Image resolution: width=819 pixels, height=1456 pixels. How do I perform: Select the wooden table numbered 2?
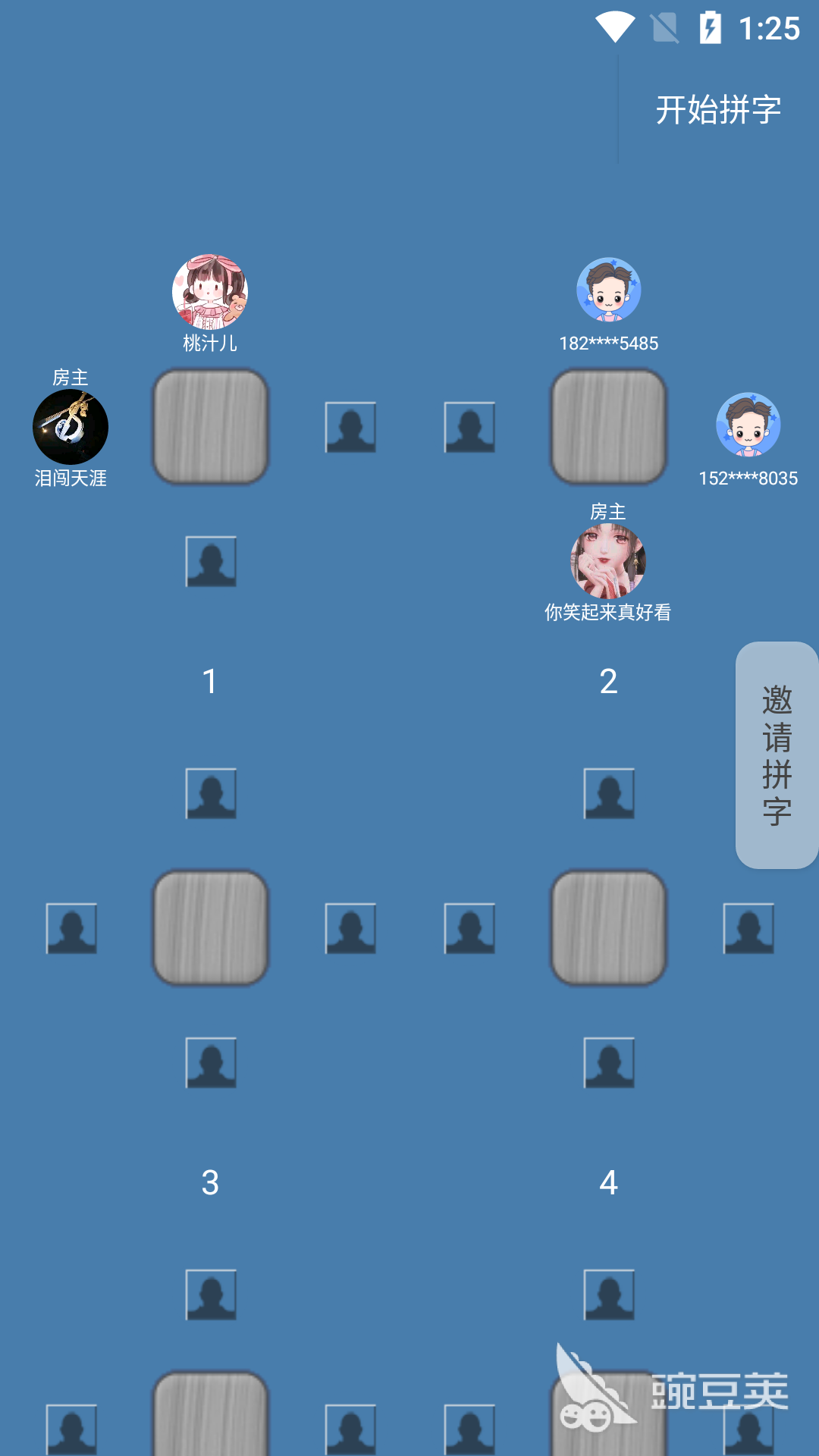tap(609, 427)
